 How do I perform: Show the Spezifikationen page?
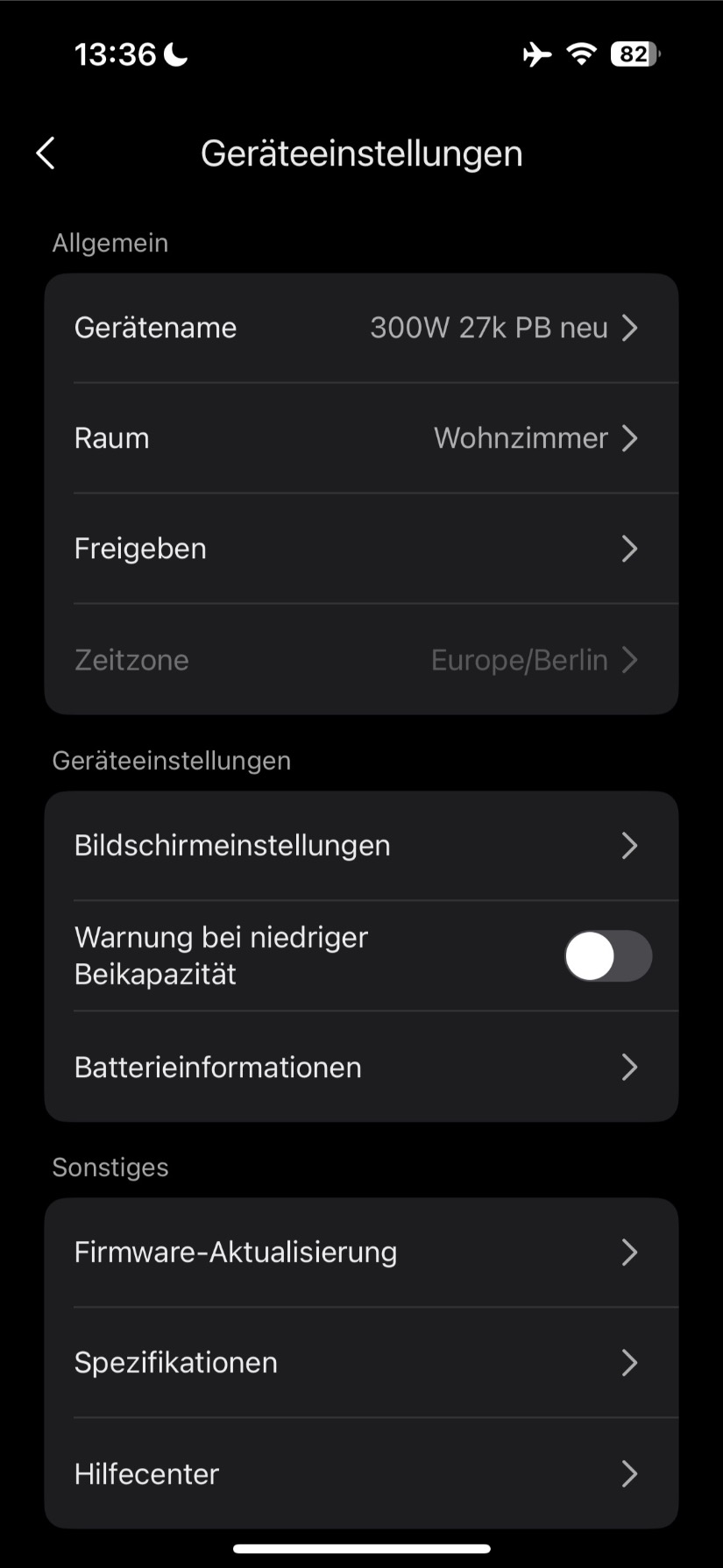(361, 1363)
